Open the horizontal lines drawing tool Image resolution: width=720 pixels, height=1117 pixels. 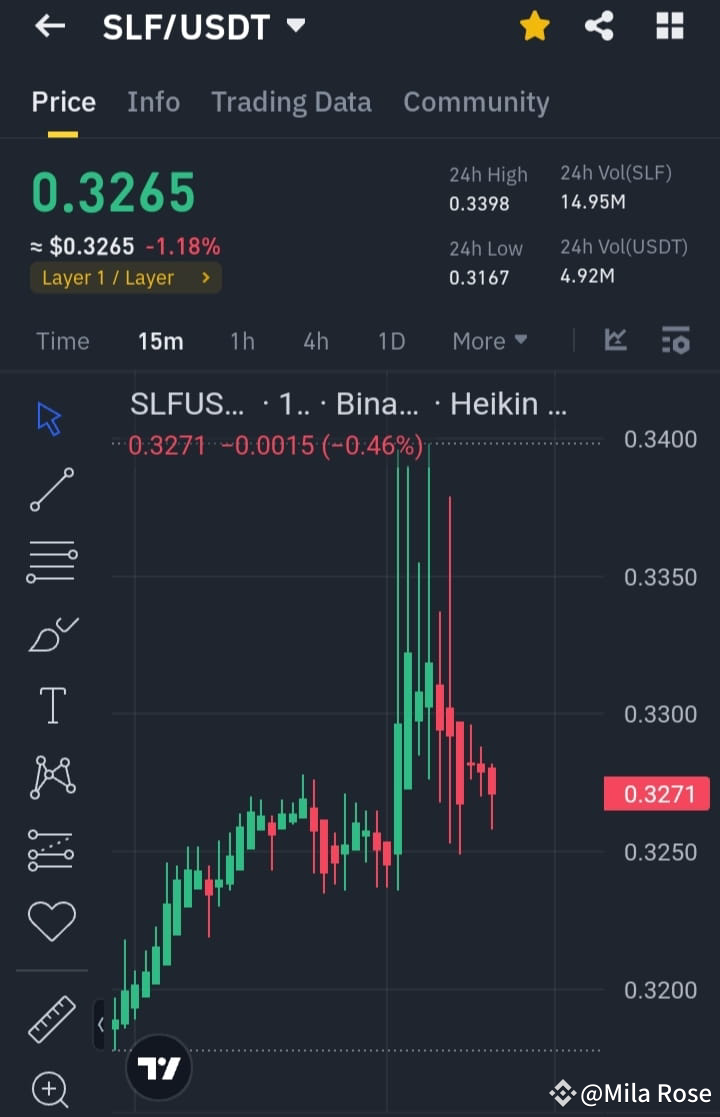click(x=51, y=561)
